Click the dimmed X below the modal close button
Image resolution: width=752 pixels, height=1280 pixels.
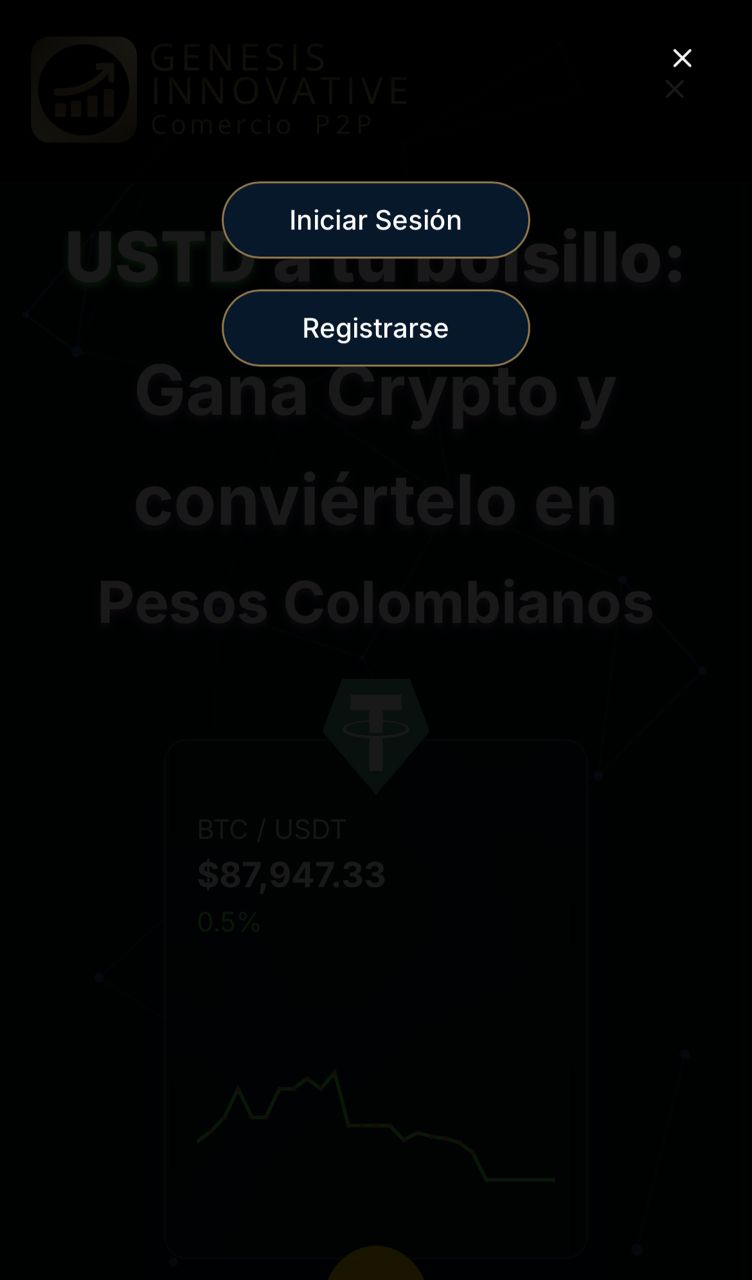674,90
